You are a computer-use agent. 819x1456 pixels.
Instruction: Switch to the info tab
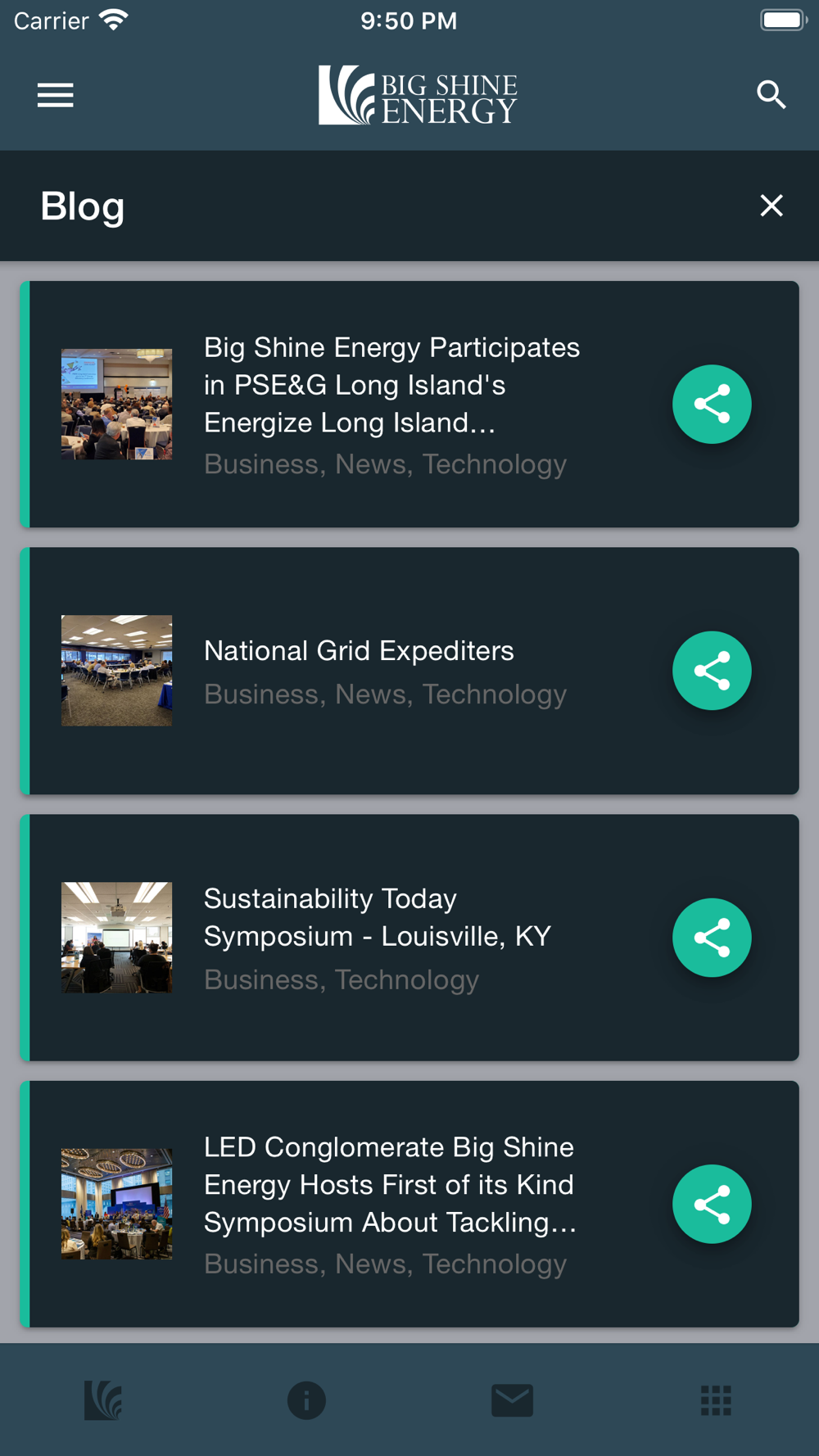307,1400
